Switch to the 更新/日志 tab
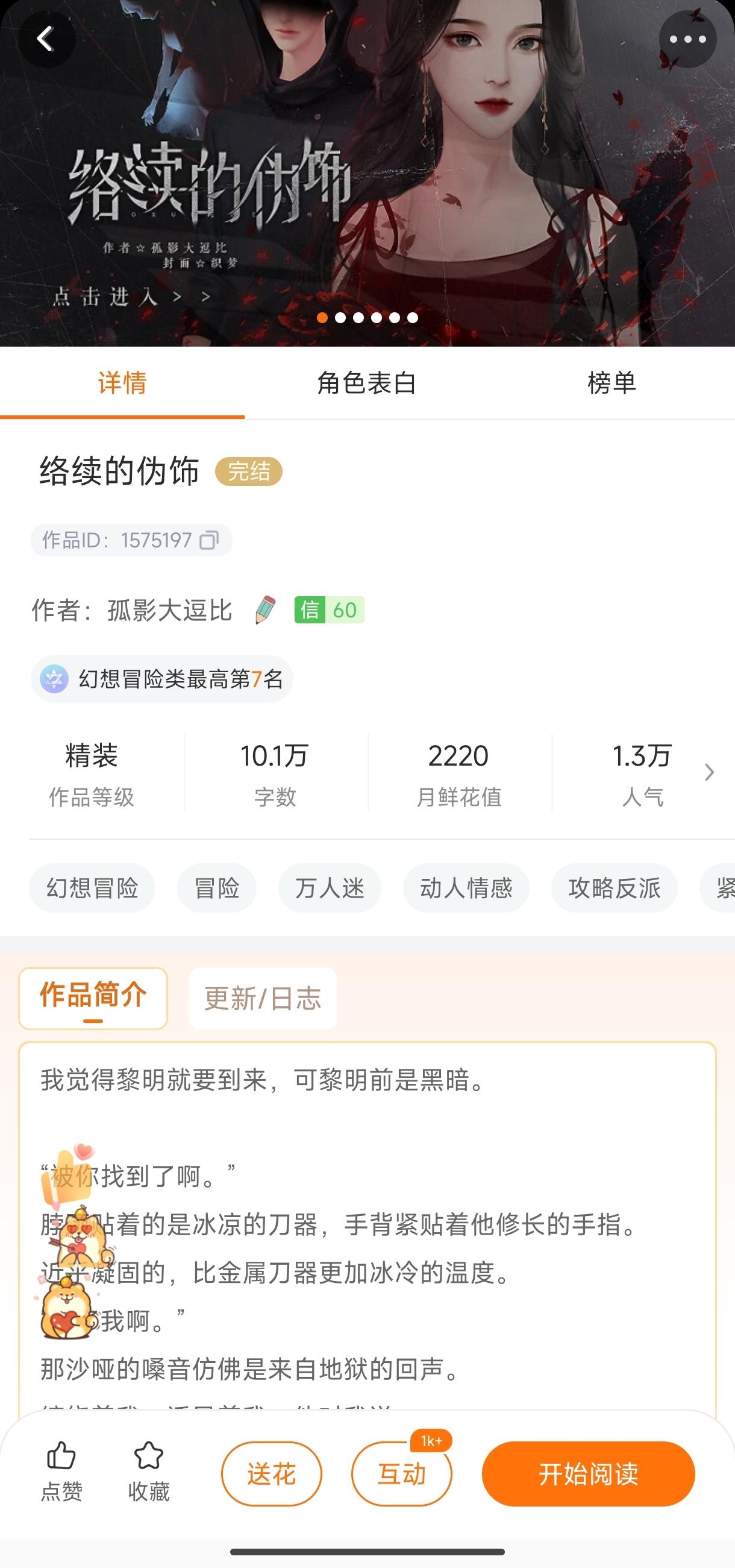 point(262,997)
